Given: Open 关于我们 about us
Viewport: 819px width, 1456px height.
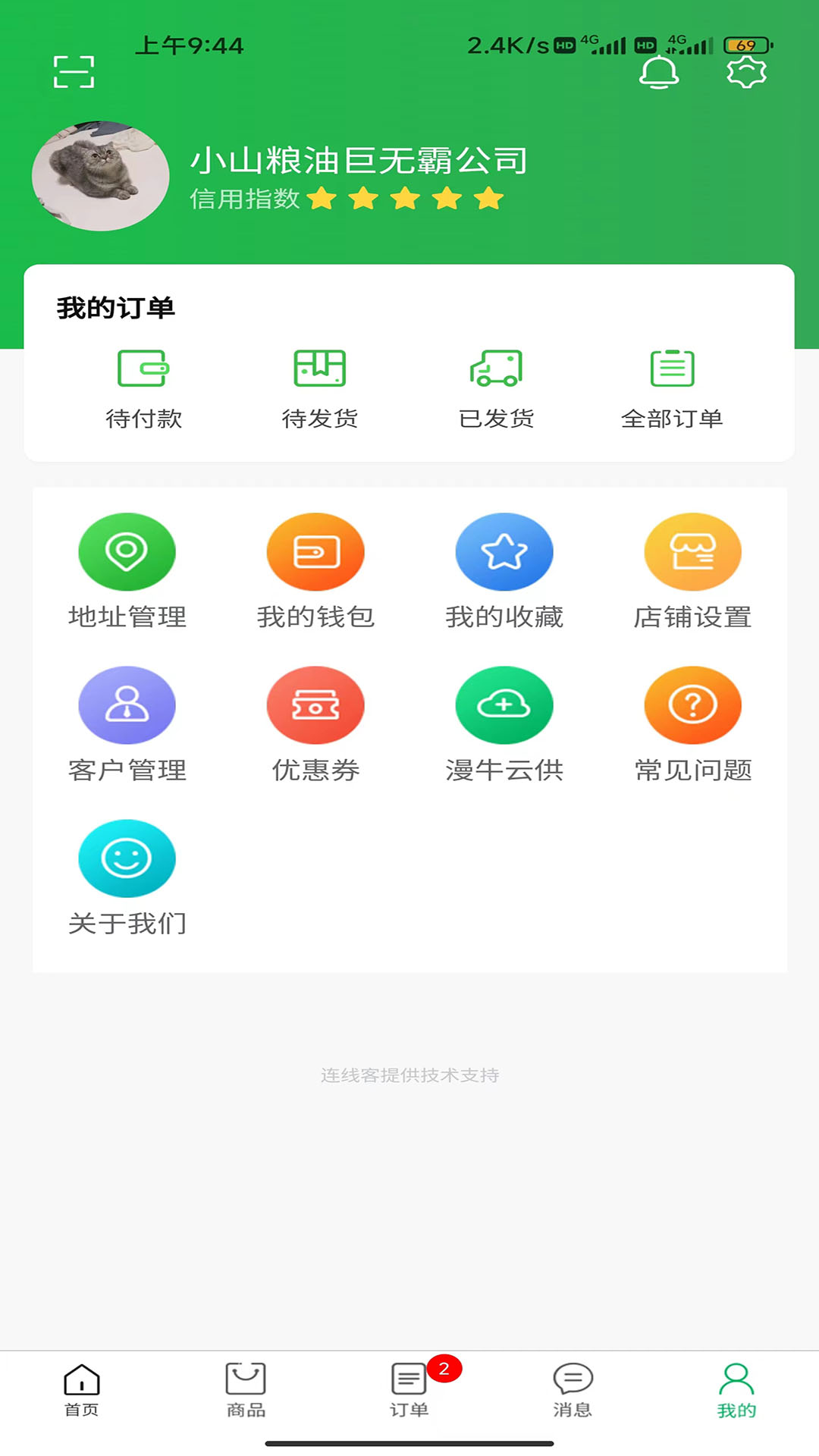Looking at the screenshot, I should [x=127, y=877].
